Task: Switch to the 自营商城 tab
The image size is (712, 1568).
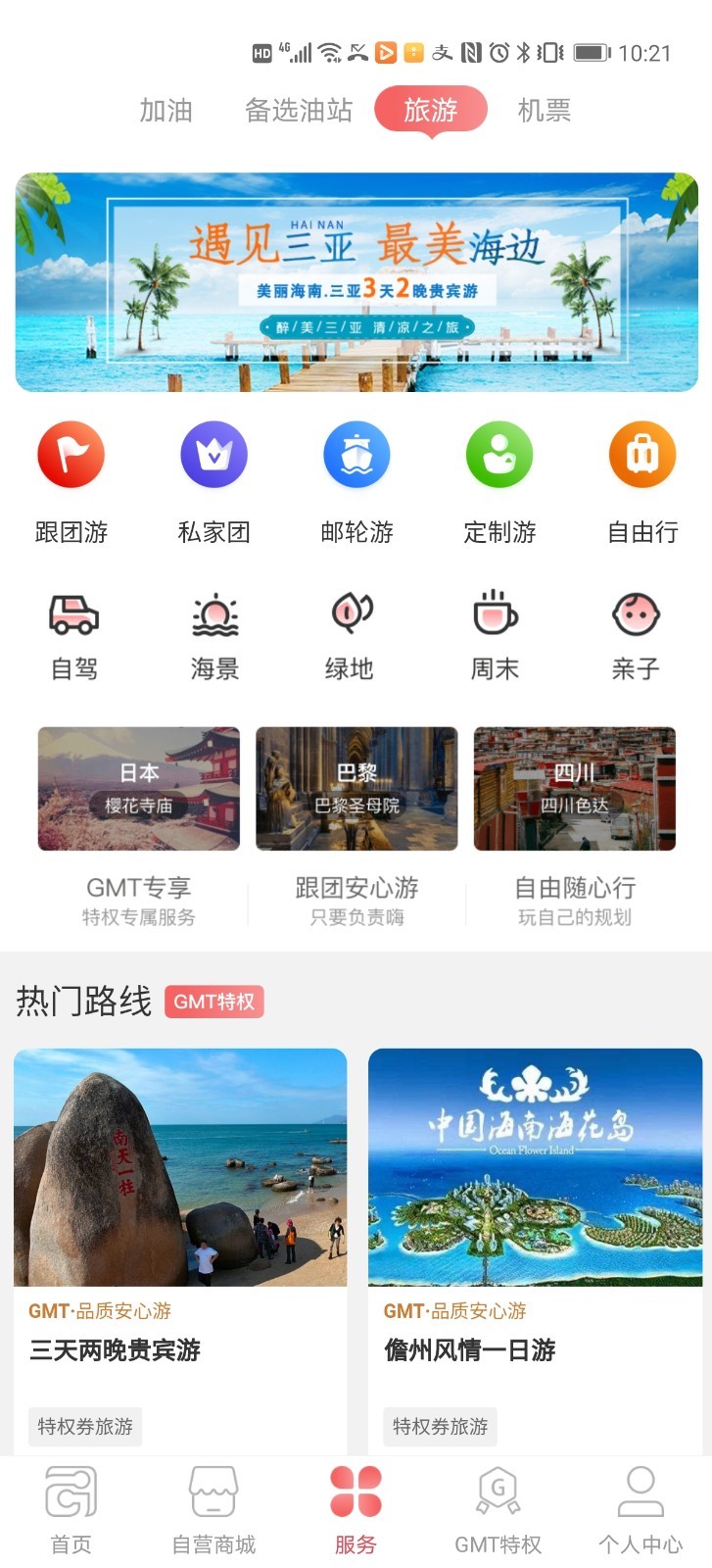Action: 214,1511
